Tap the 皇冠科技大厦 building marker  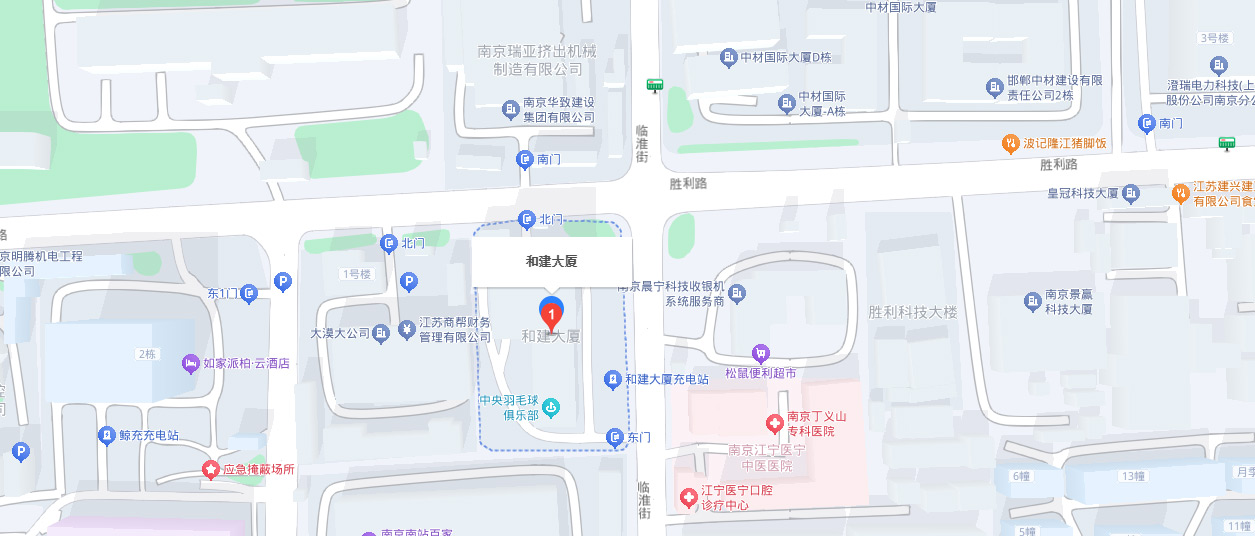point(1131,192)
